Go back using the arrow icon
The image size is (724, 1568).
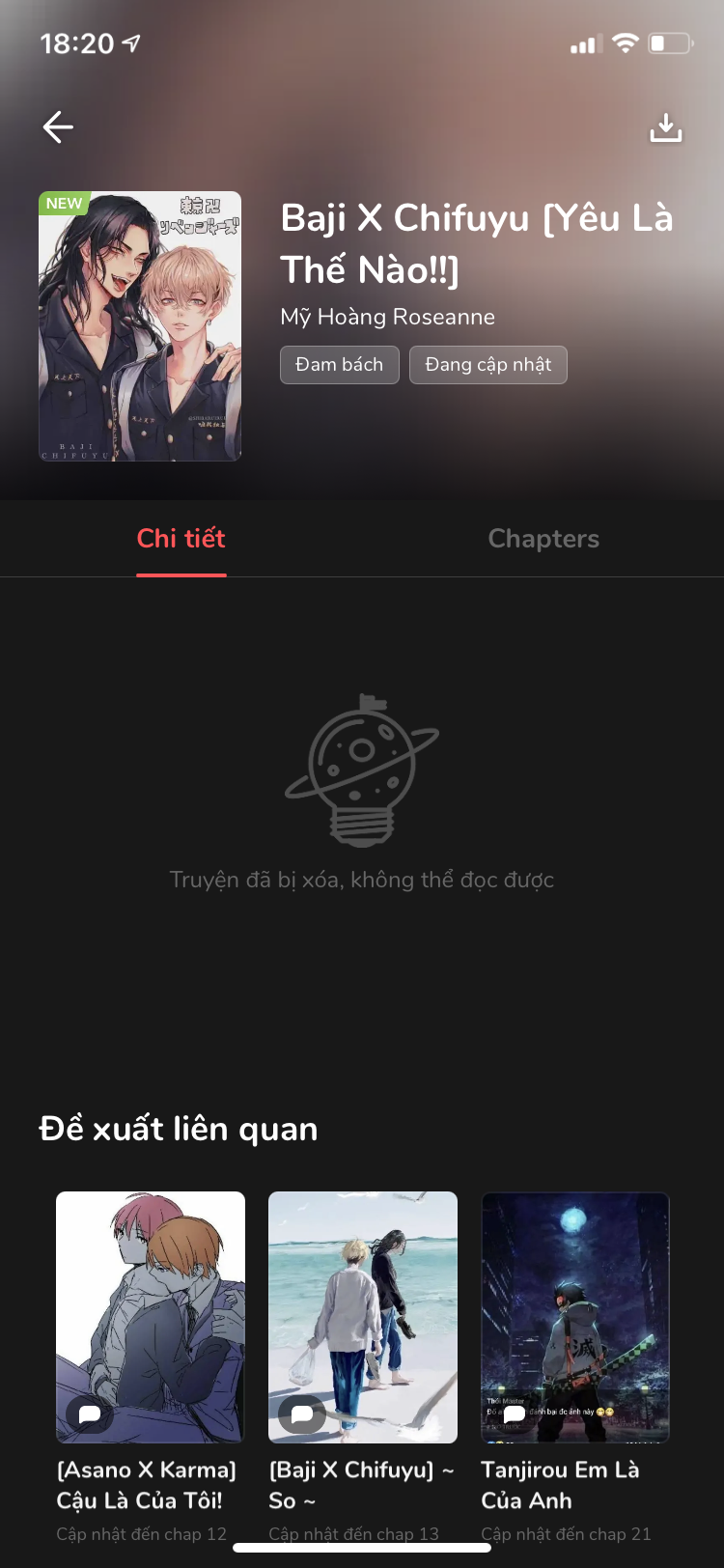[x=58, y=126]
